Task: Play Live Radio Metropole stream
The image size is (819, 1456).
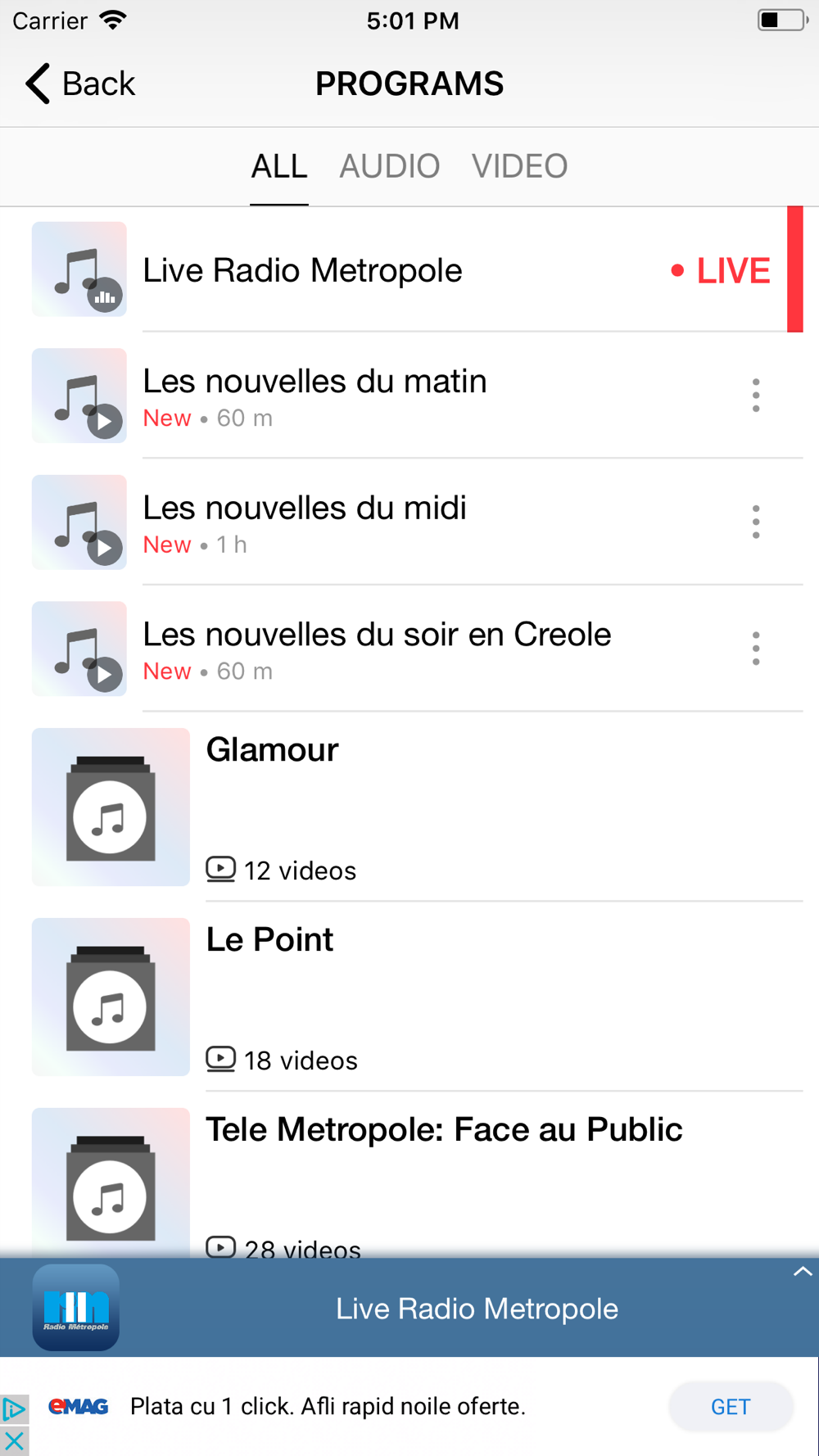Action: click(x=302, y=270)
